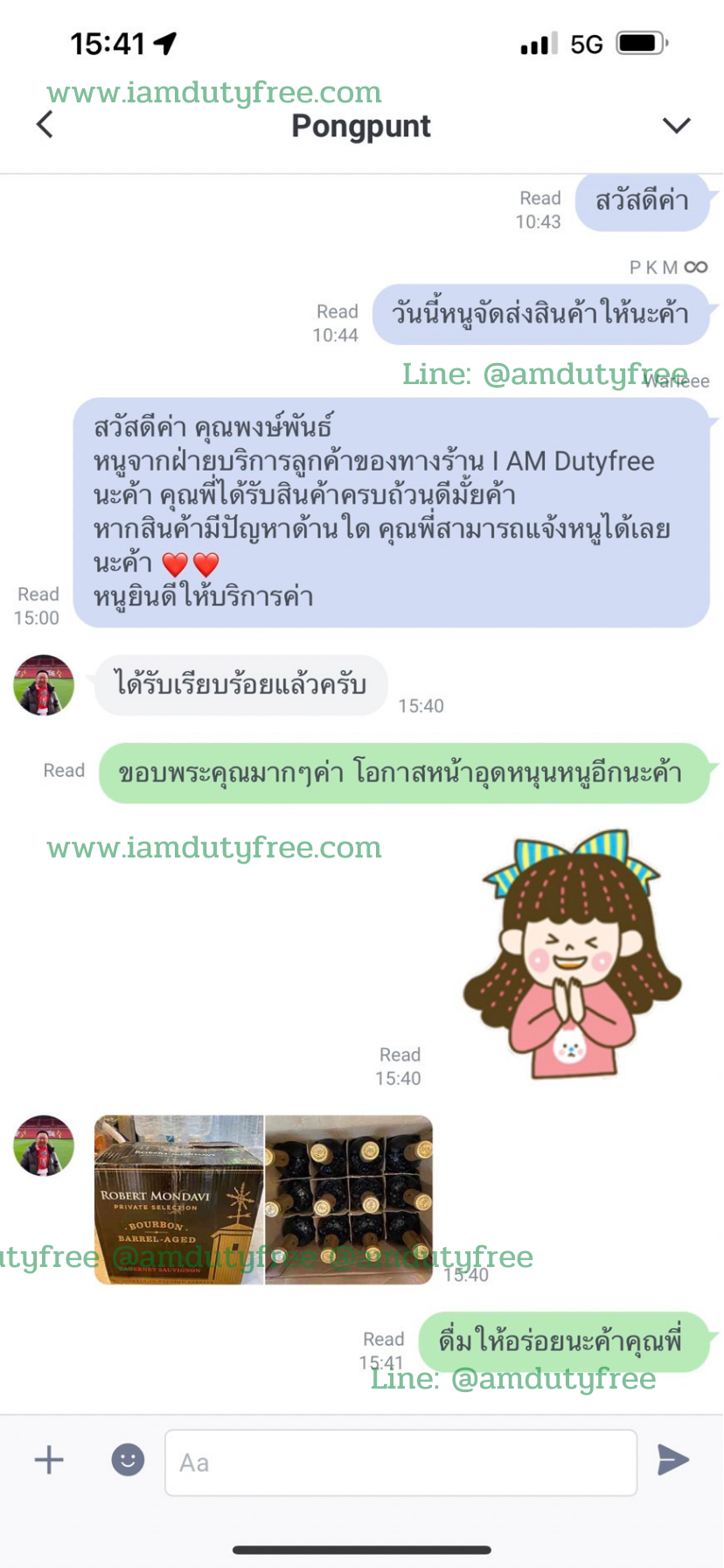The image size is (724, 1568).
Task: Send the message with arrow icon
Action: pos(673,1459)
